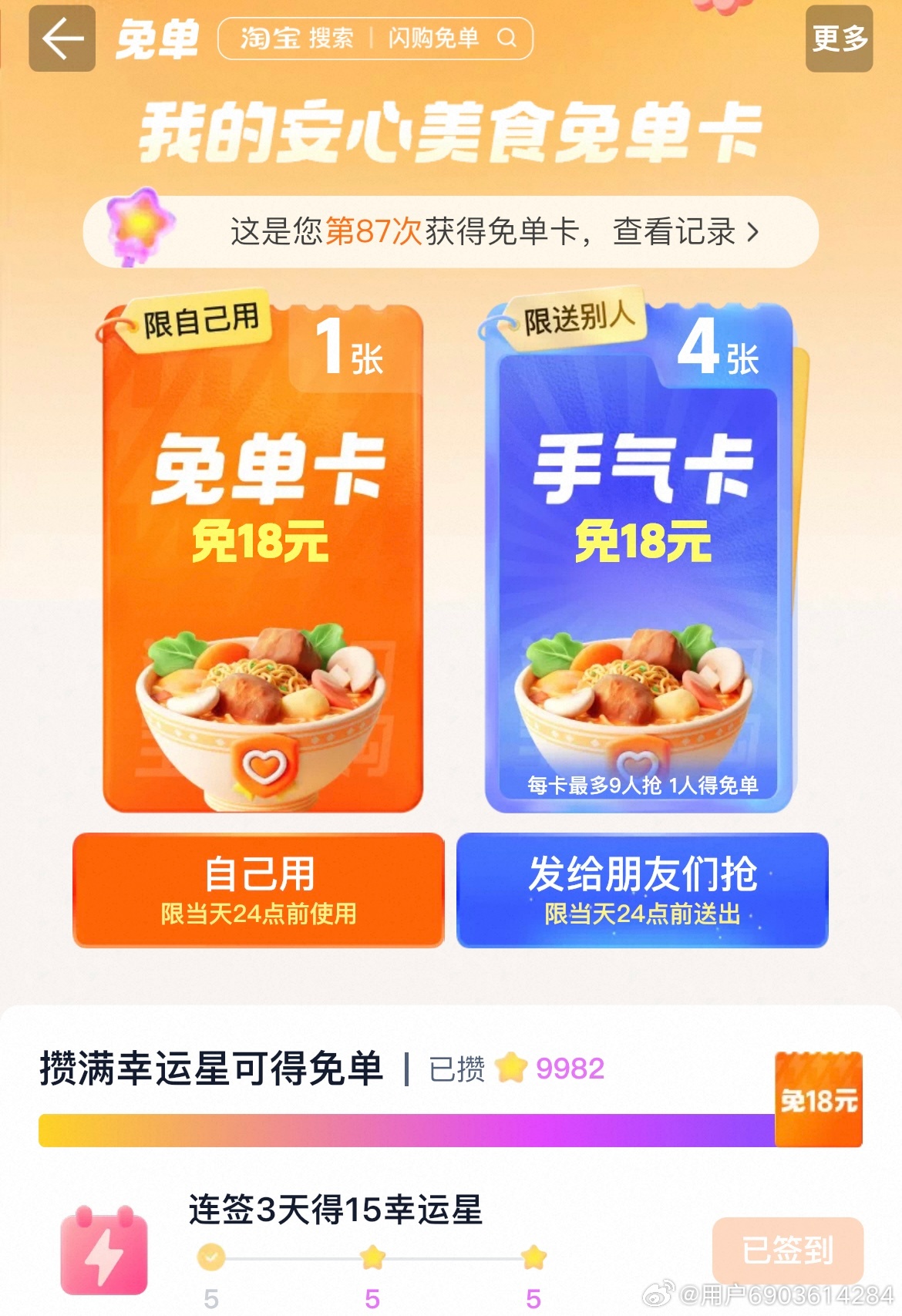Open the 免18元 lucky star reward
The width and height of the screenshot is (902, 1316).
818,1099
